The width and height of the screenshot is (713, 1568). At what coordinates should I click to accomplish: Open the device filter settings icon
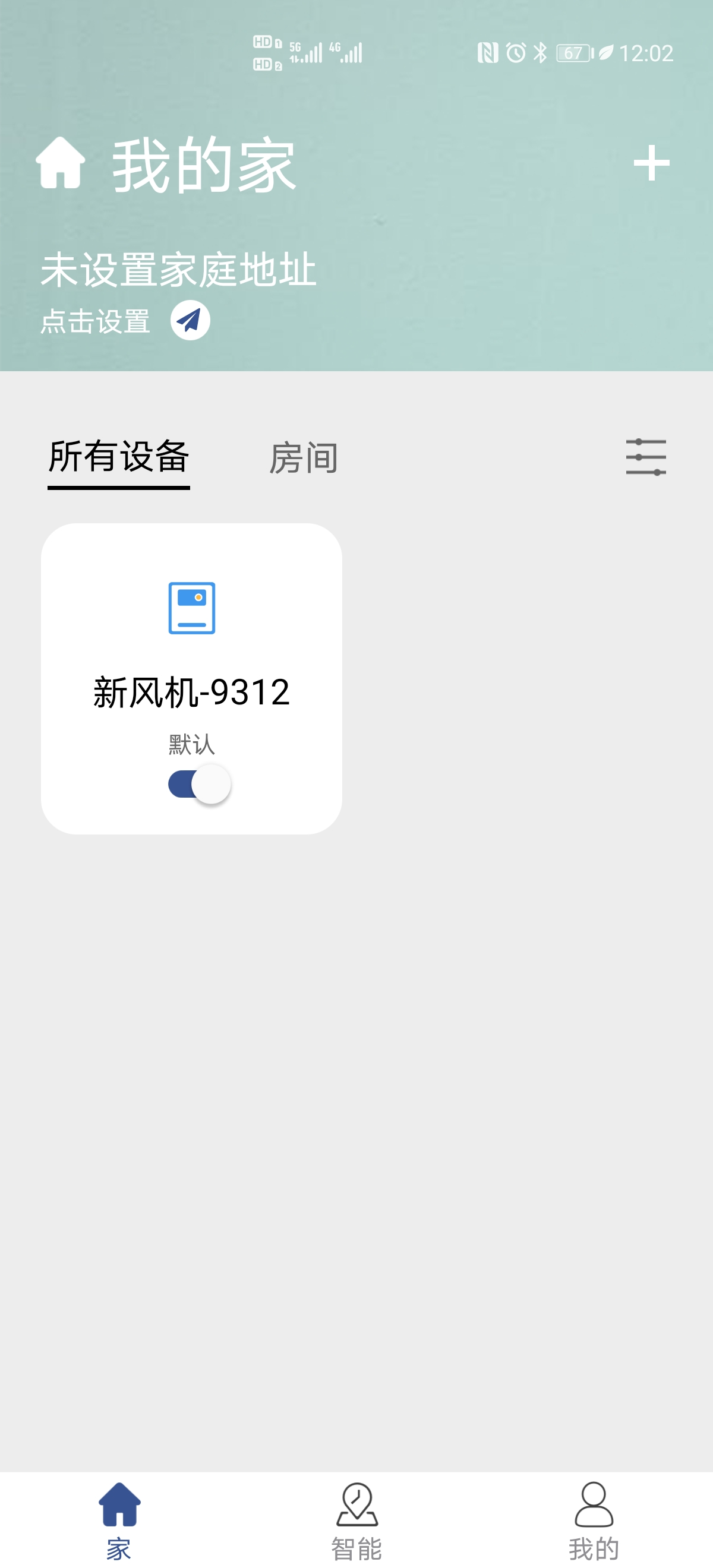point(645,457)
